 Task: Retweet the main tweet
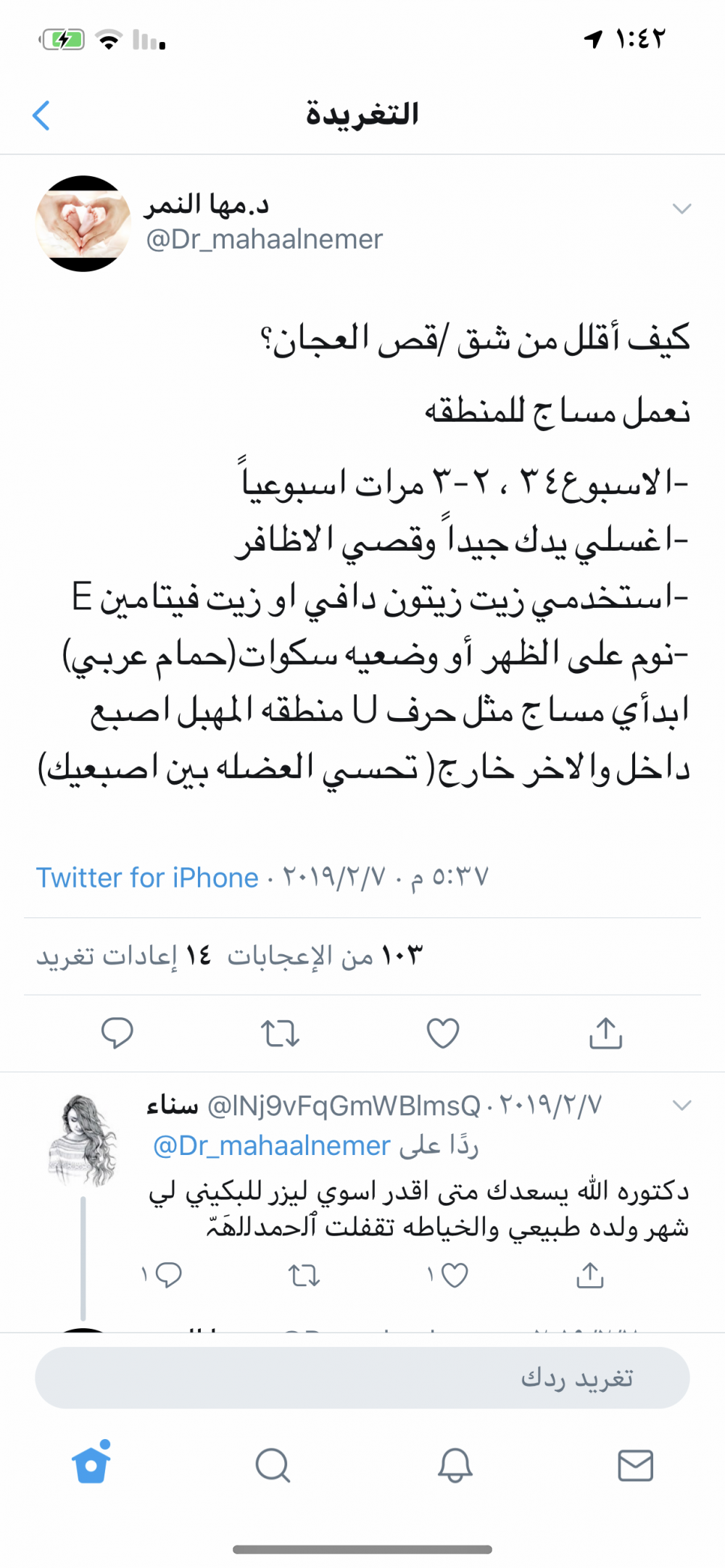[x=280, y=1033]
